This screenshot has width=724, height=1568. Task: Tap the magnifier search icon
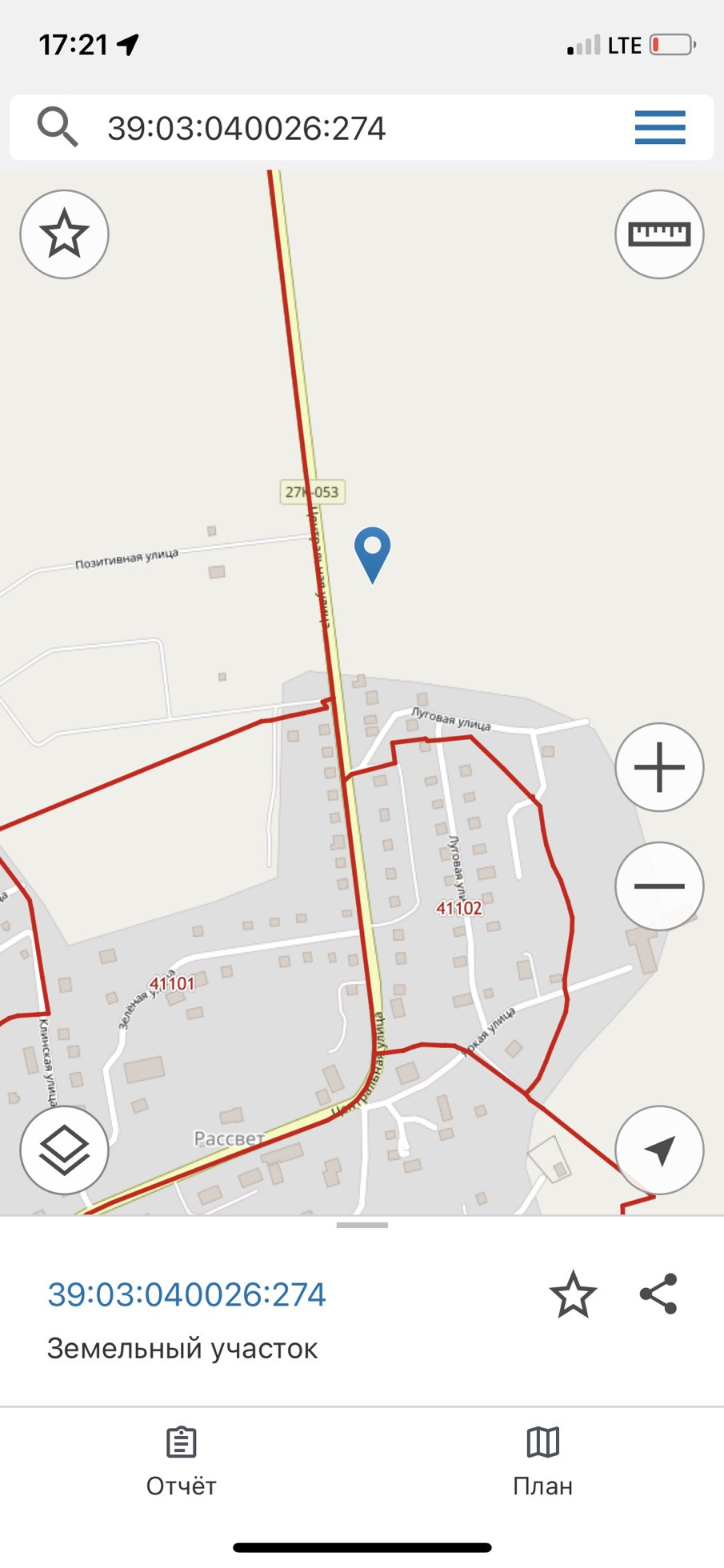58,128
